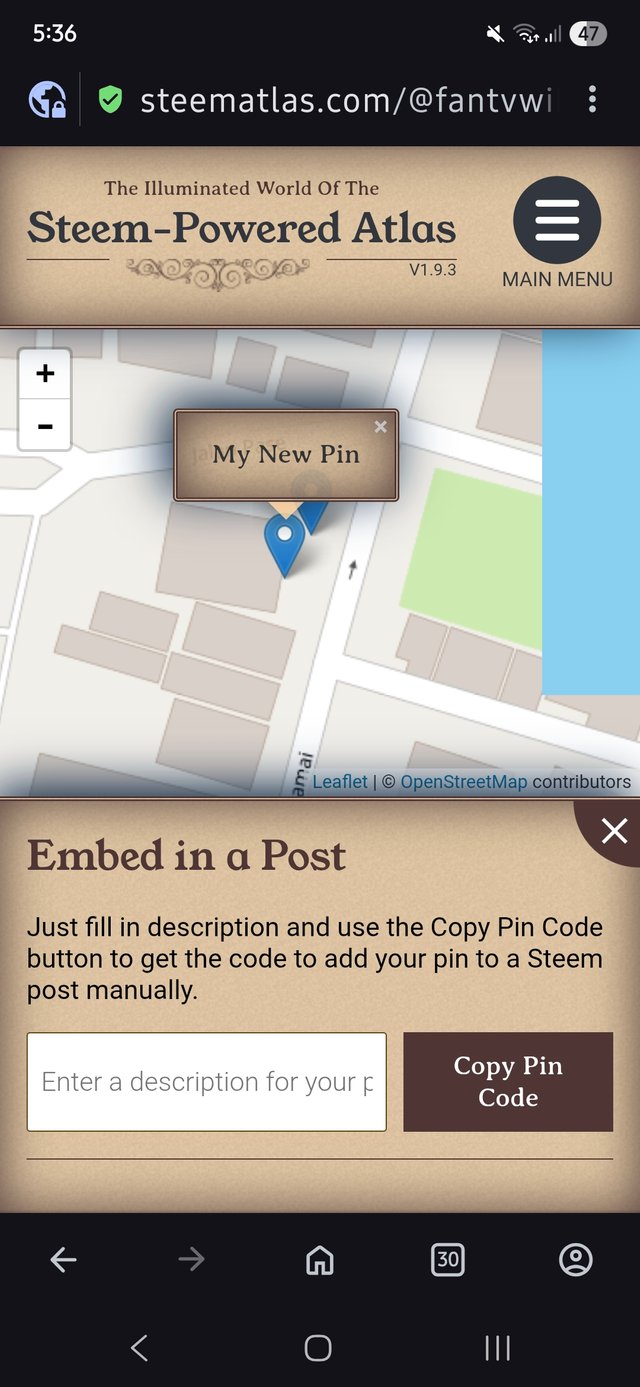The height and width of the screenshot is (1387, 640).
Task: Open system recent apps
Action: 497,1348
